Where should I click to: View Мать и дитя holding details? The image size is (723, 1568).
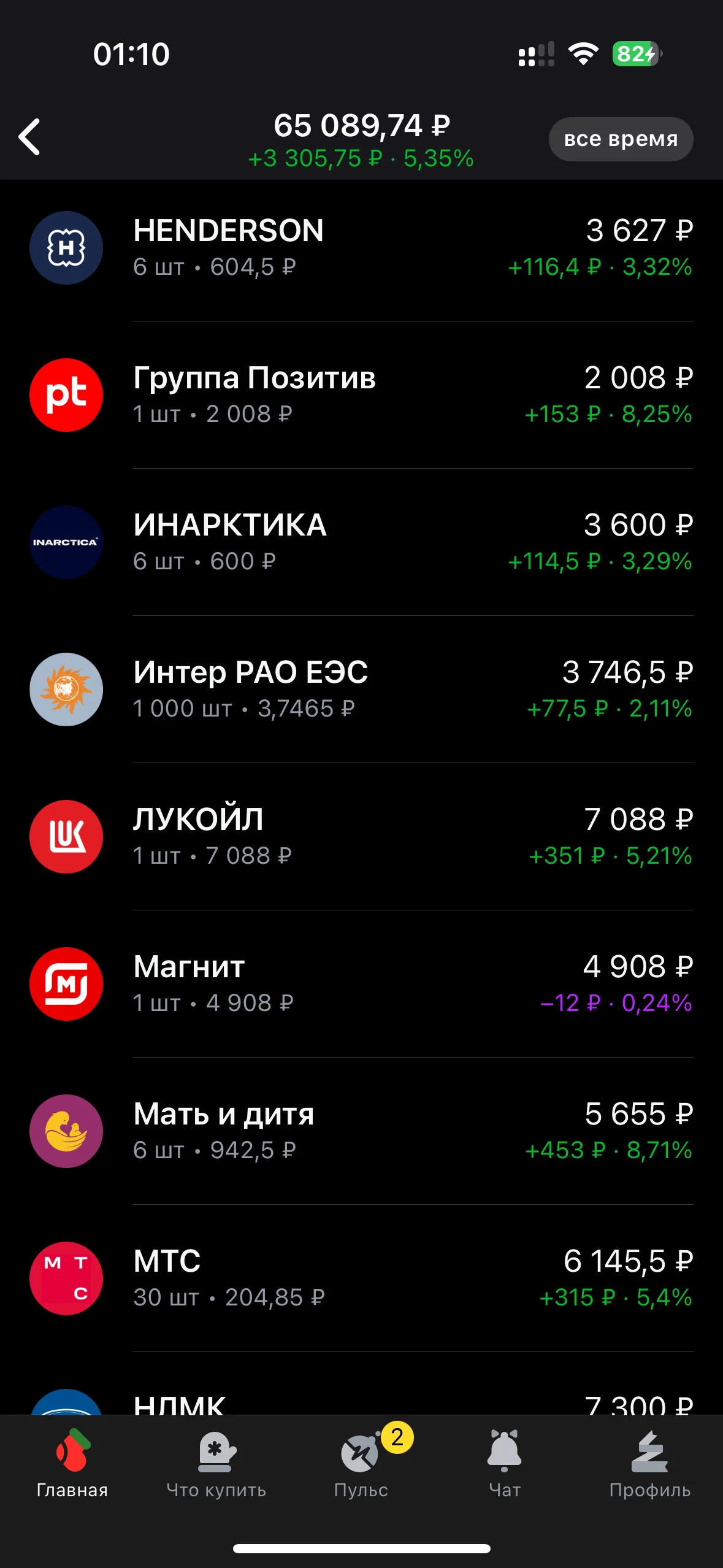pyautogui.click(x=362, y=1131)
